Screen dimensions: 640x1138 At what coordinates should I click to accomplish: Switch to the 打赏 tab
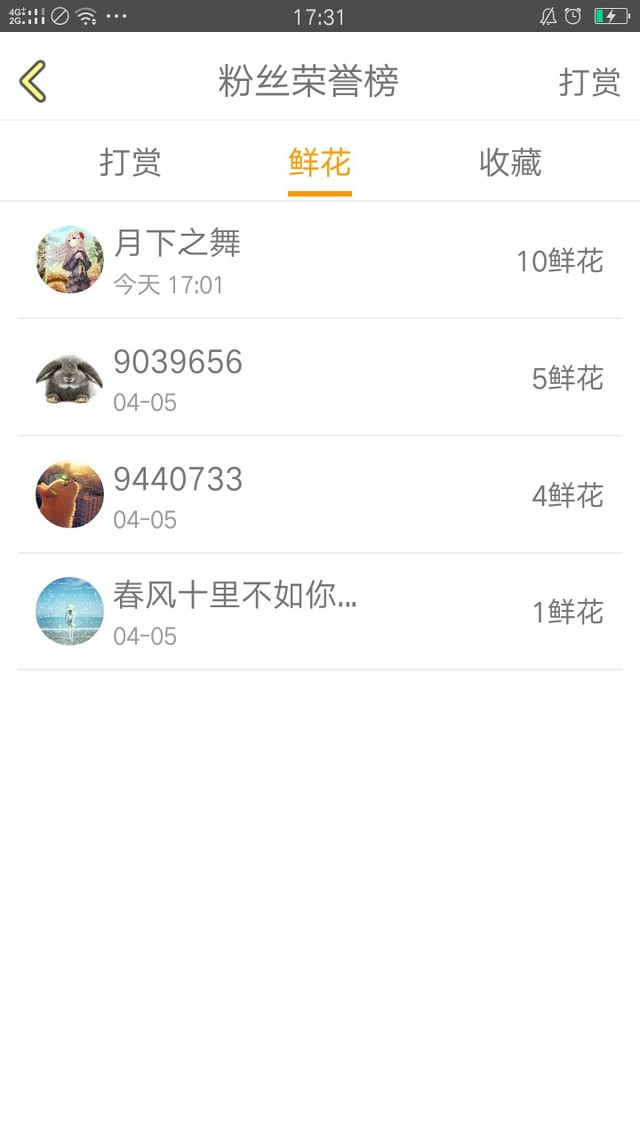[130, 162]
